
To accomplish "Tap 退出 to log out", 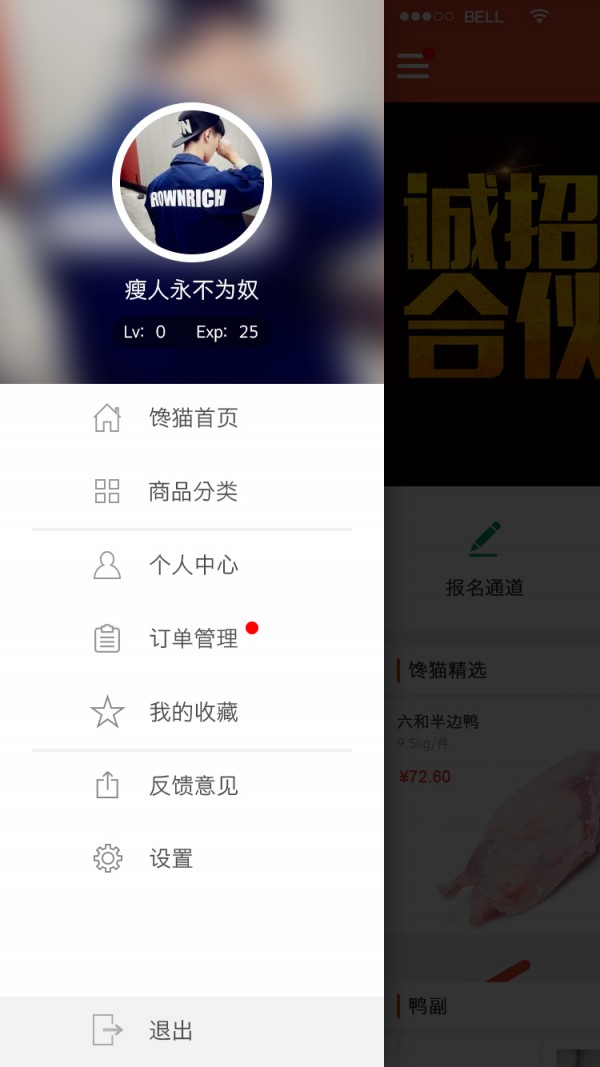I will click(x=170, y=1031).
